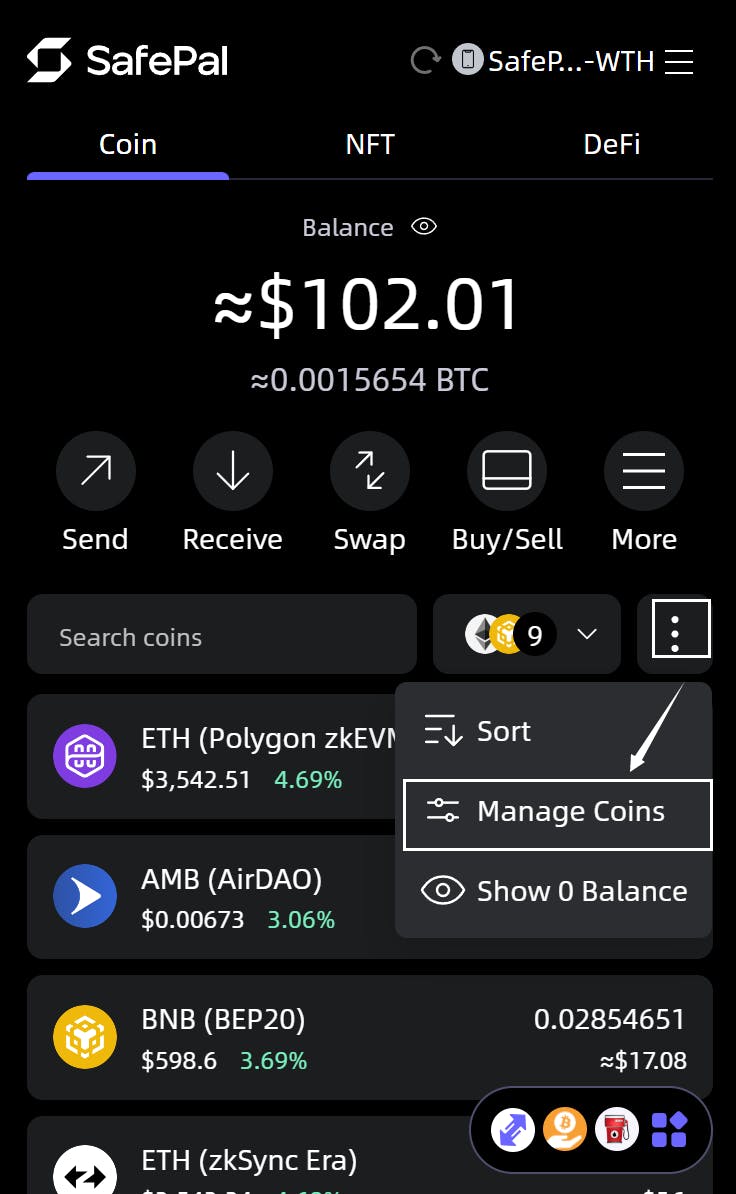This screenshot has width=736, height=1194.
Task: Hide the balance with the eye icon
Action: pyautogui.click(x=424, y=227)
